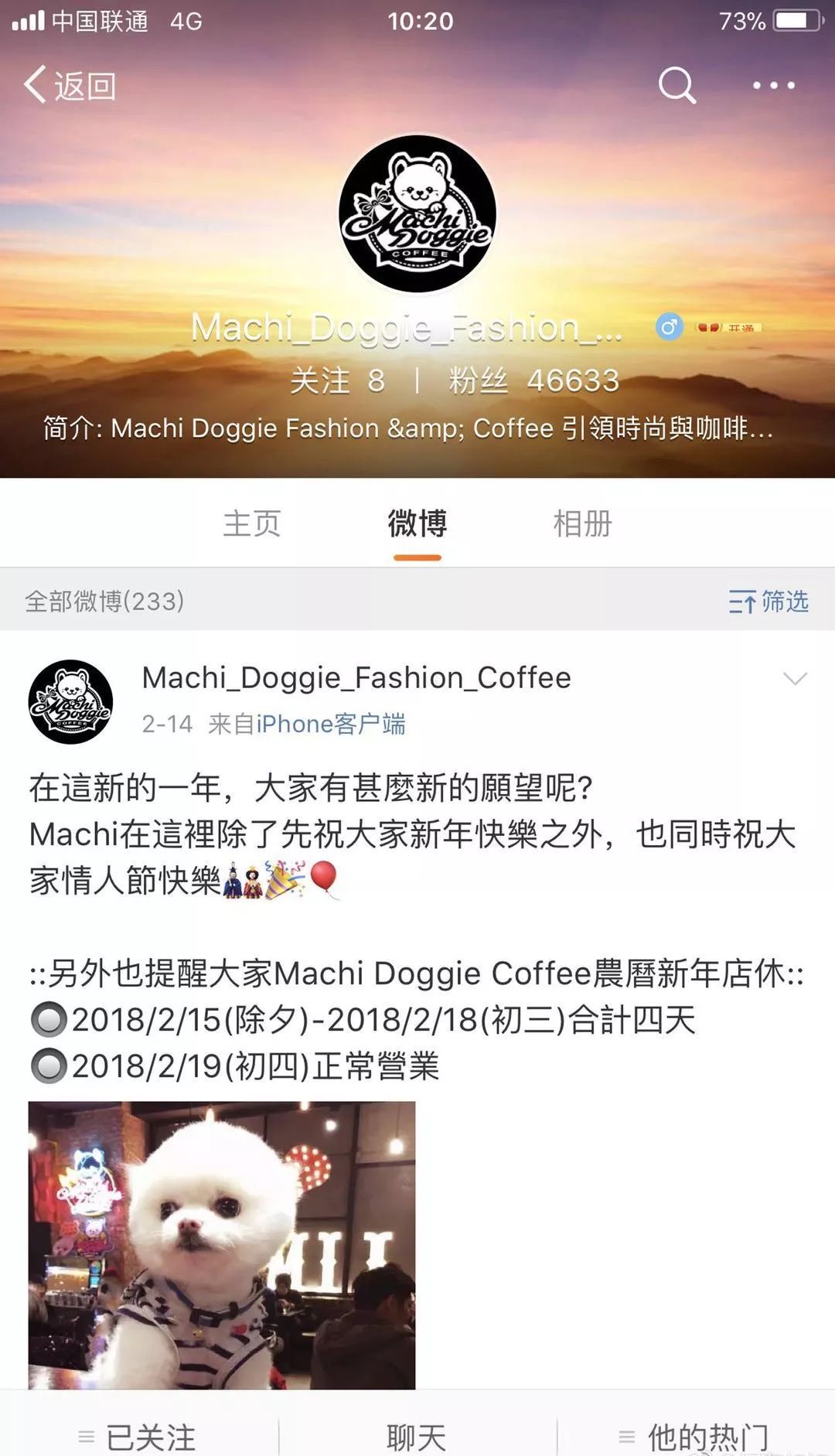Start a chat via 聊天
Screen dimensions: 835x1456
417,1437
